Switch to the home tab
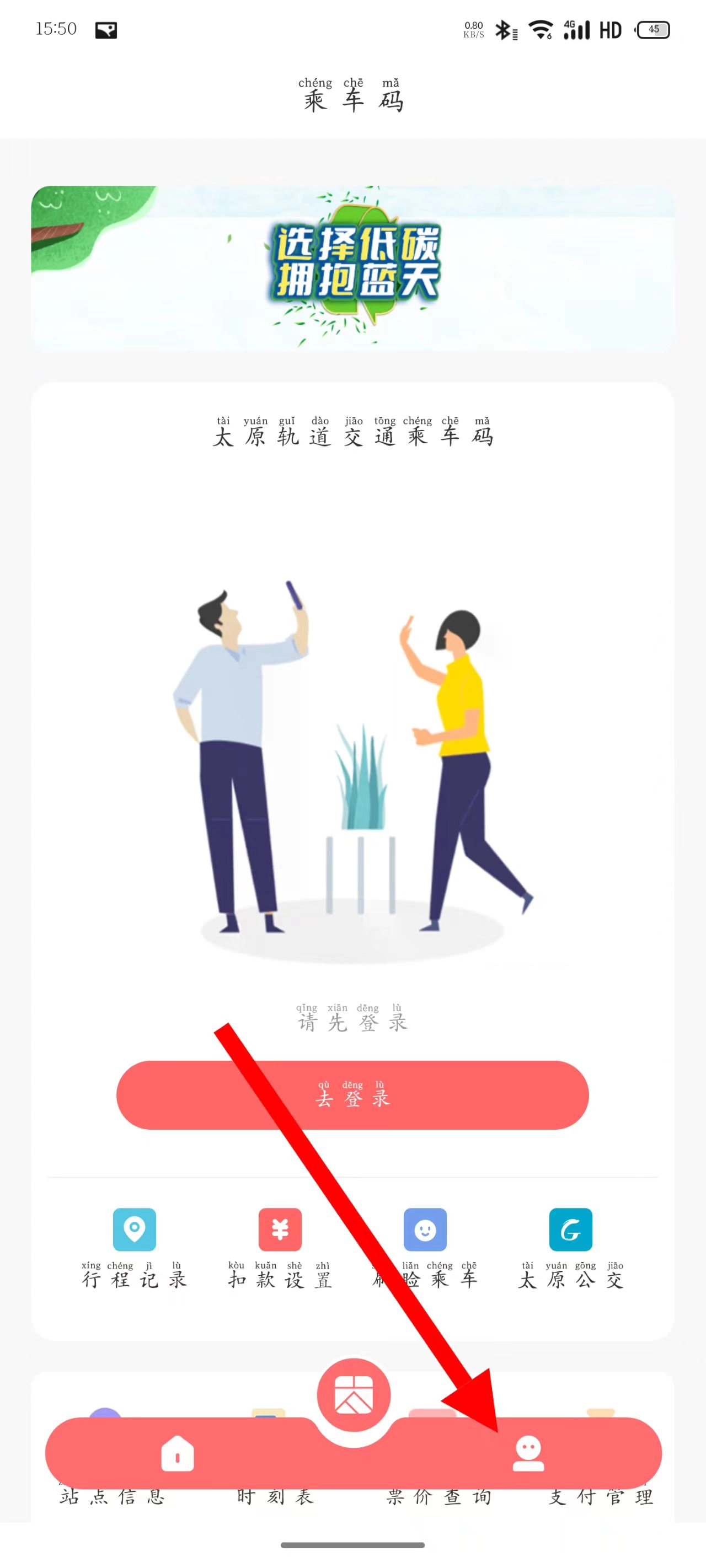 click(x=177, y=1453)
